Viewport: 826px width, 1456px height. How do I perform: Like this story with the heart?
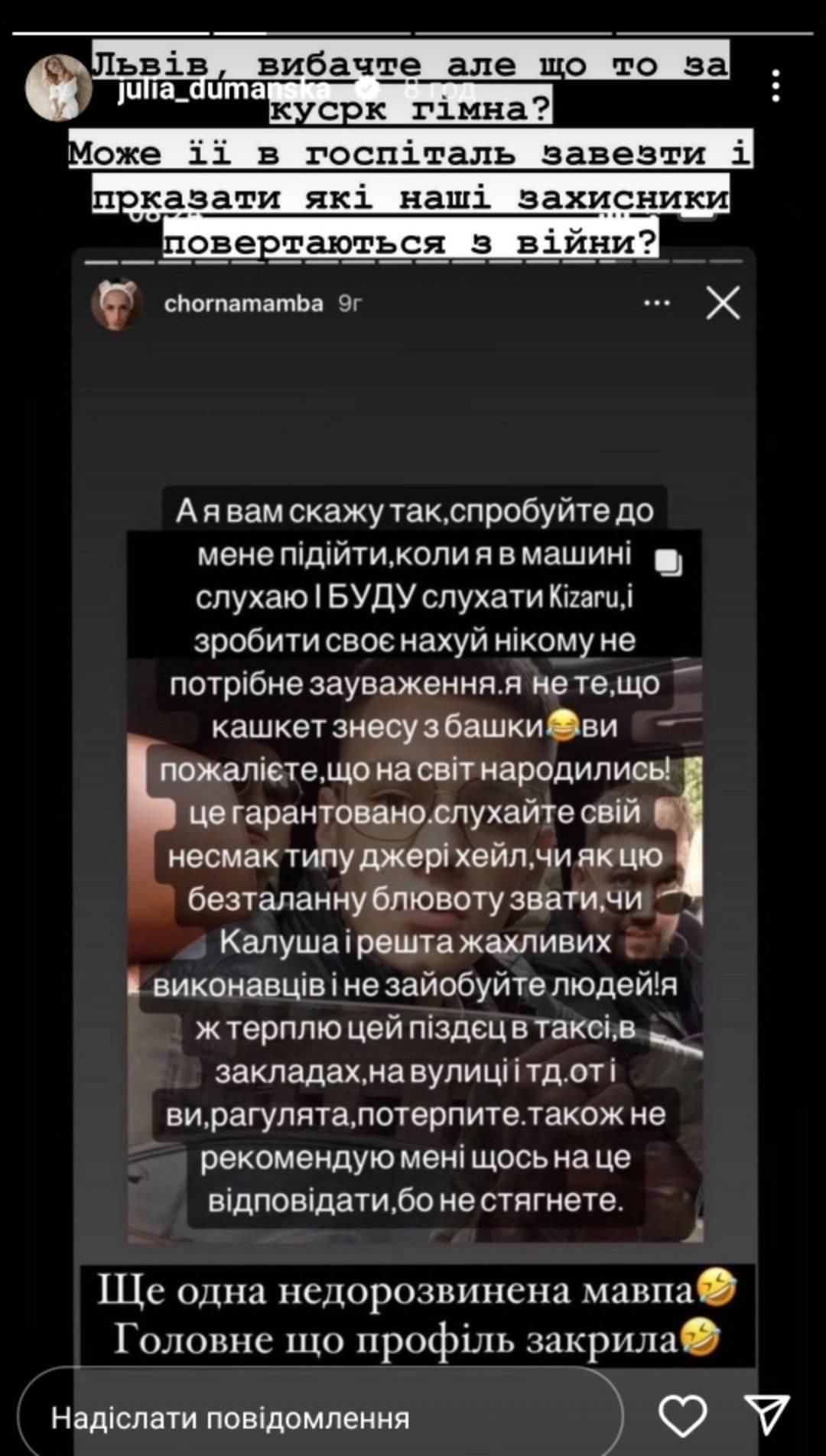[x=682, y=1415]
